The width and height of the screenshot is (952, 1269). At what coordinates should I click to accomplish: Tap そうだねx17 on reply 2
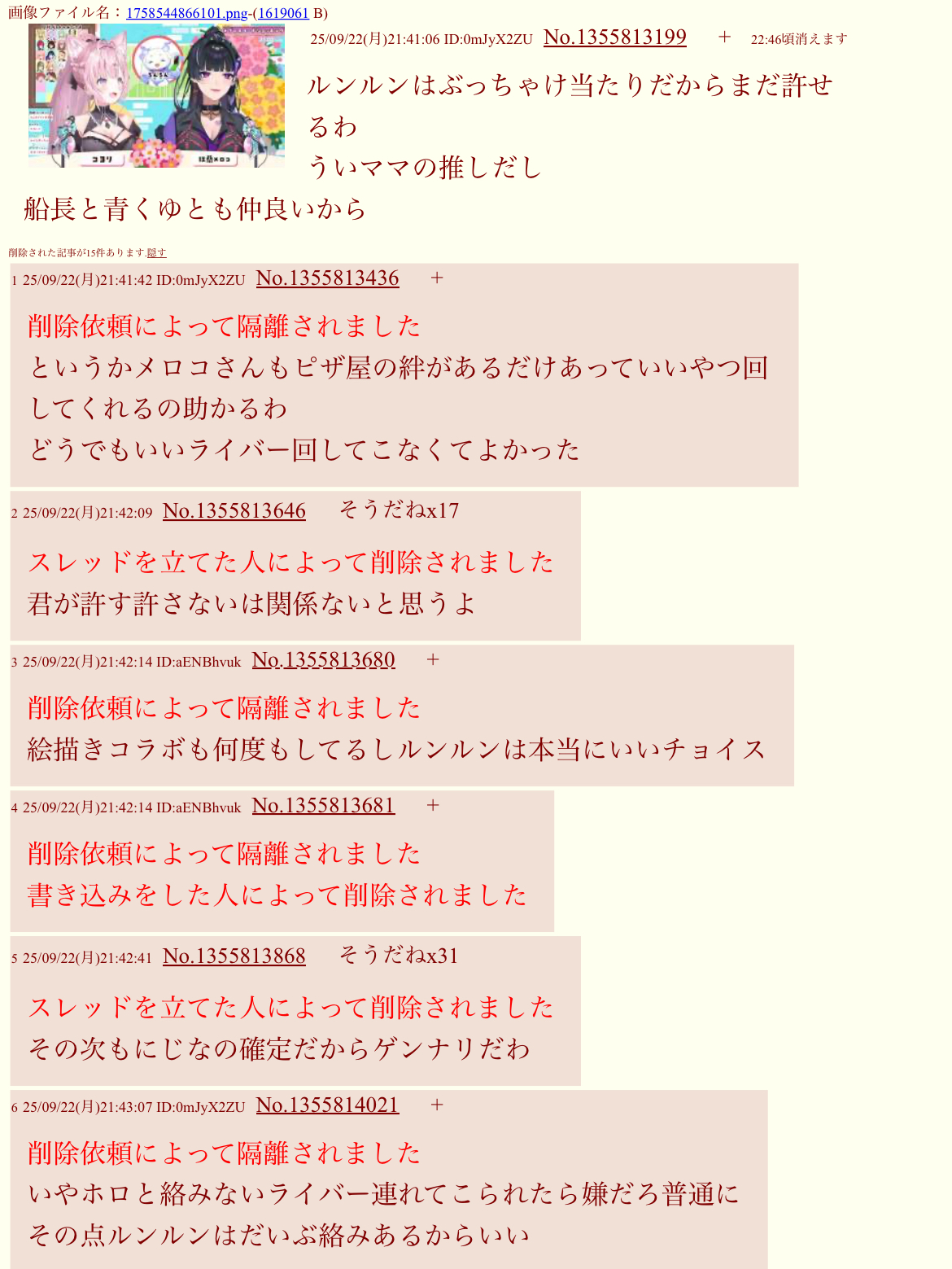pyautogui.click(x=399, y=510)
